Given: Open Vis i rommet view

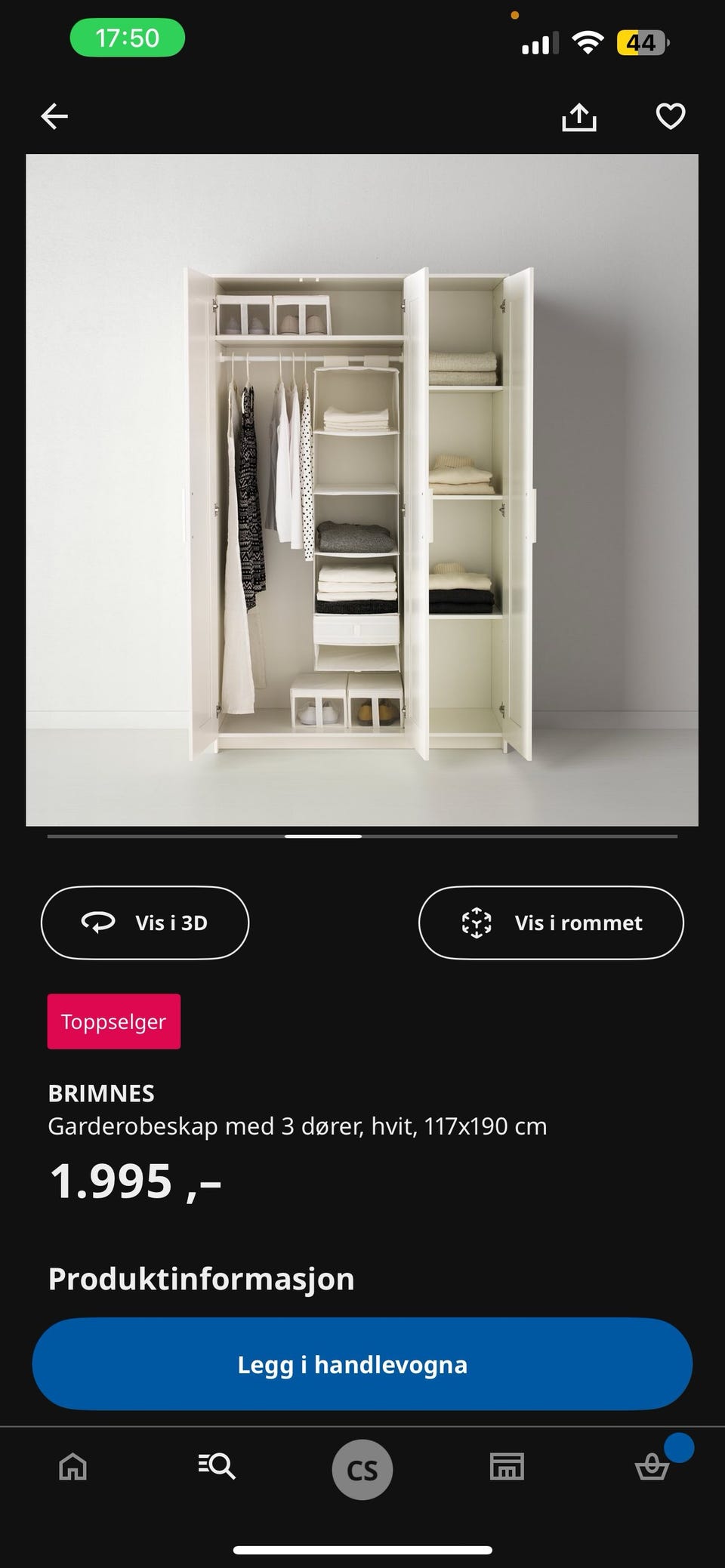Looking at the screenshot, I should pos(551,923).
